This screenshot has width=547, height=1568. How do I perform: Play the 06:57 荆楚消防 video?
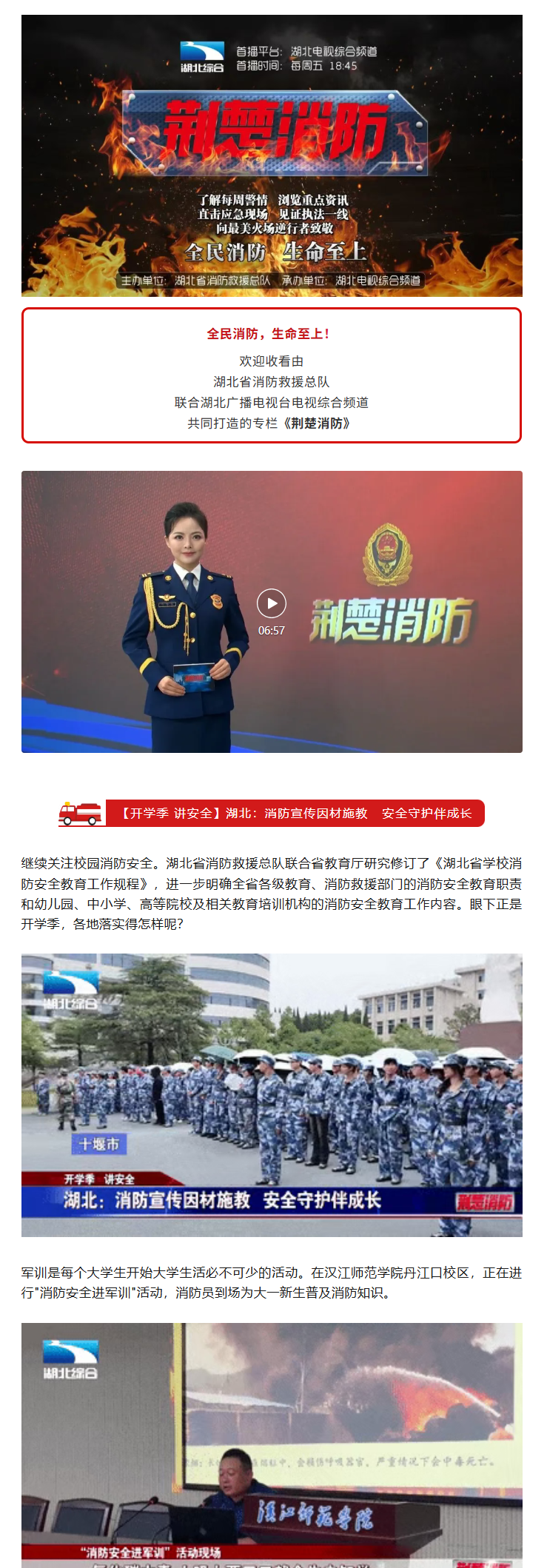(272, 603)
